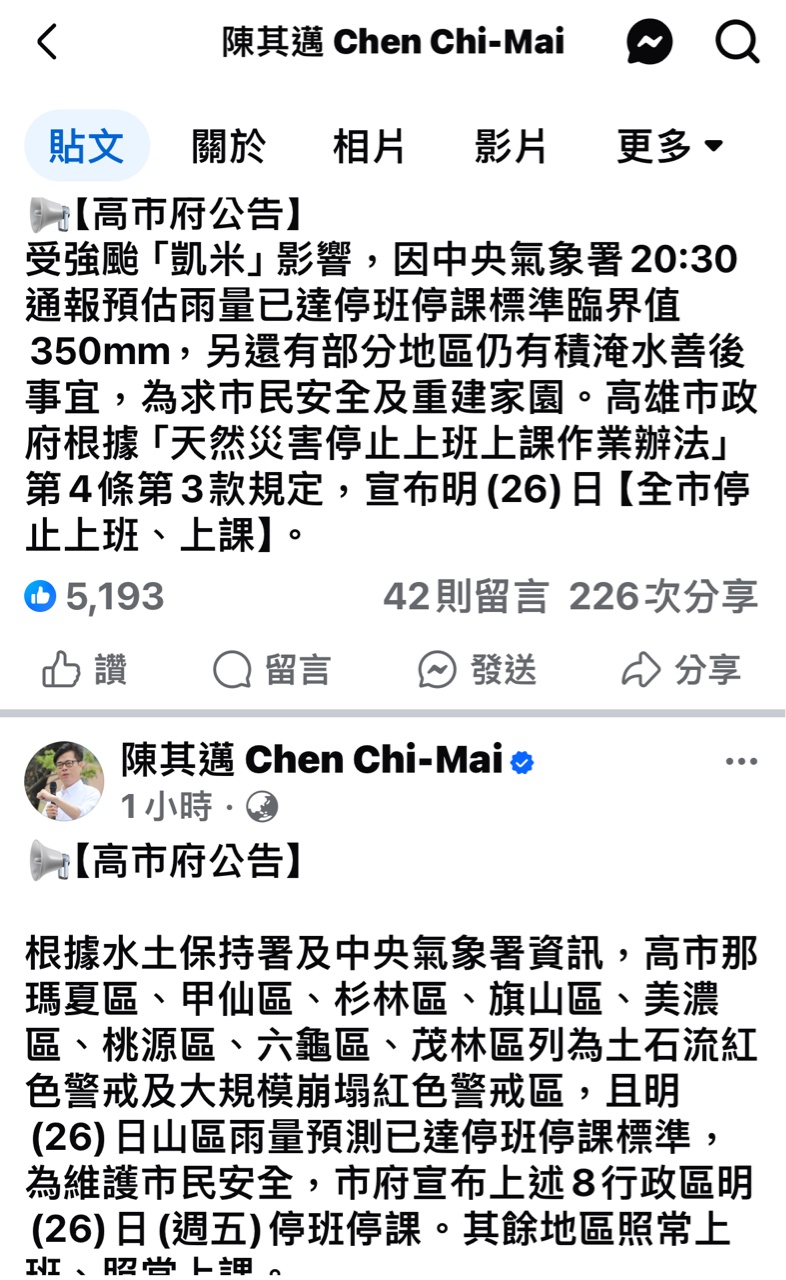
Task: Go back using the top-left arrow
Action: click(x=46, y=42)
